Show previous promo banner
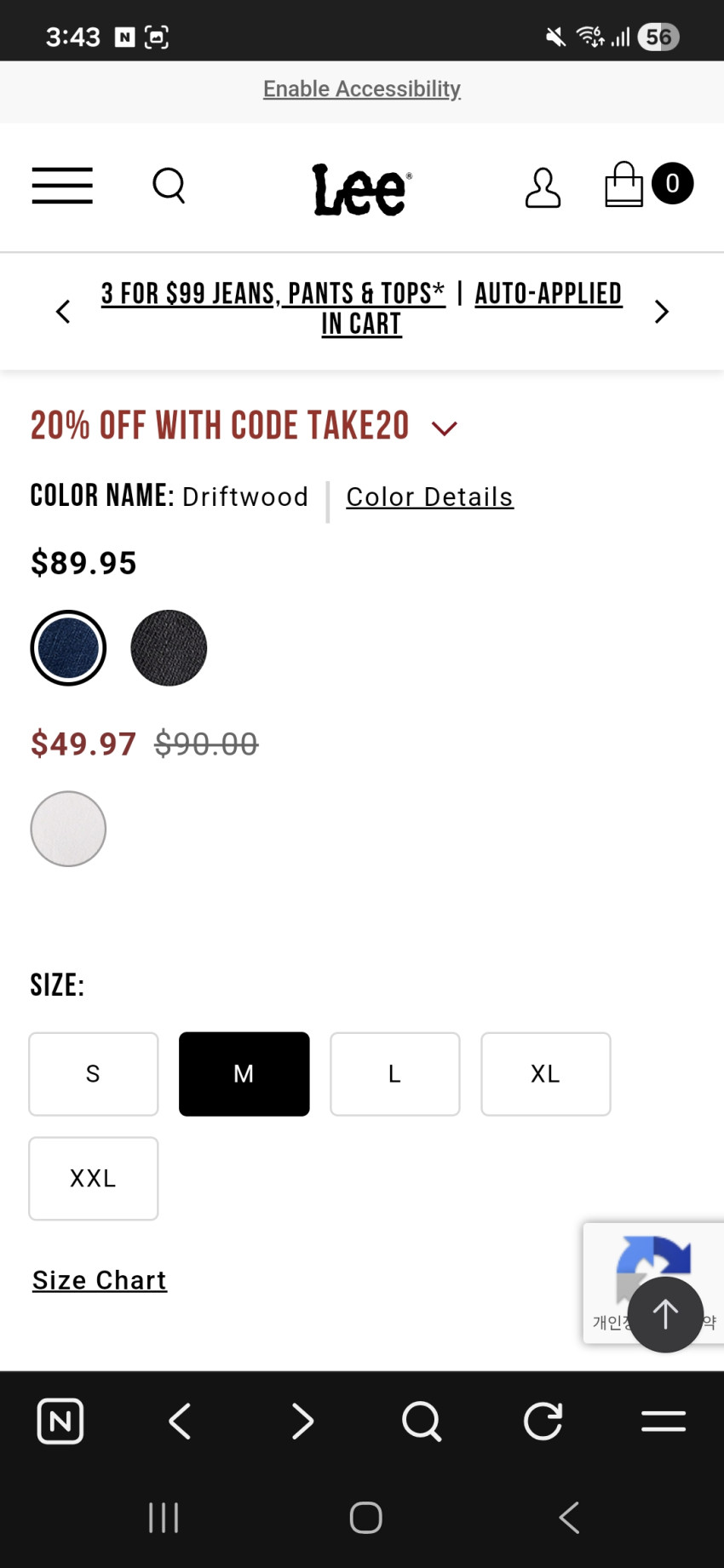 63,312
